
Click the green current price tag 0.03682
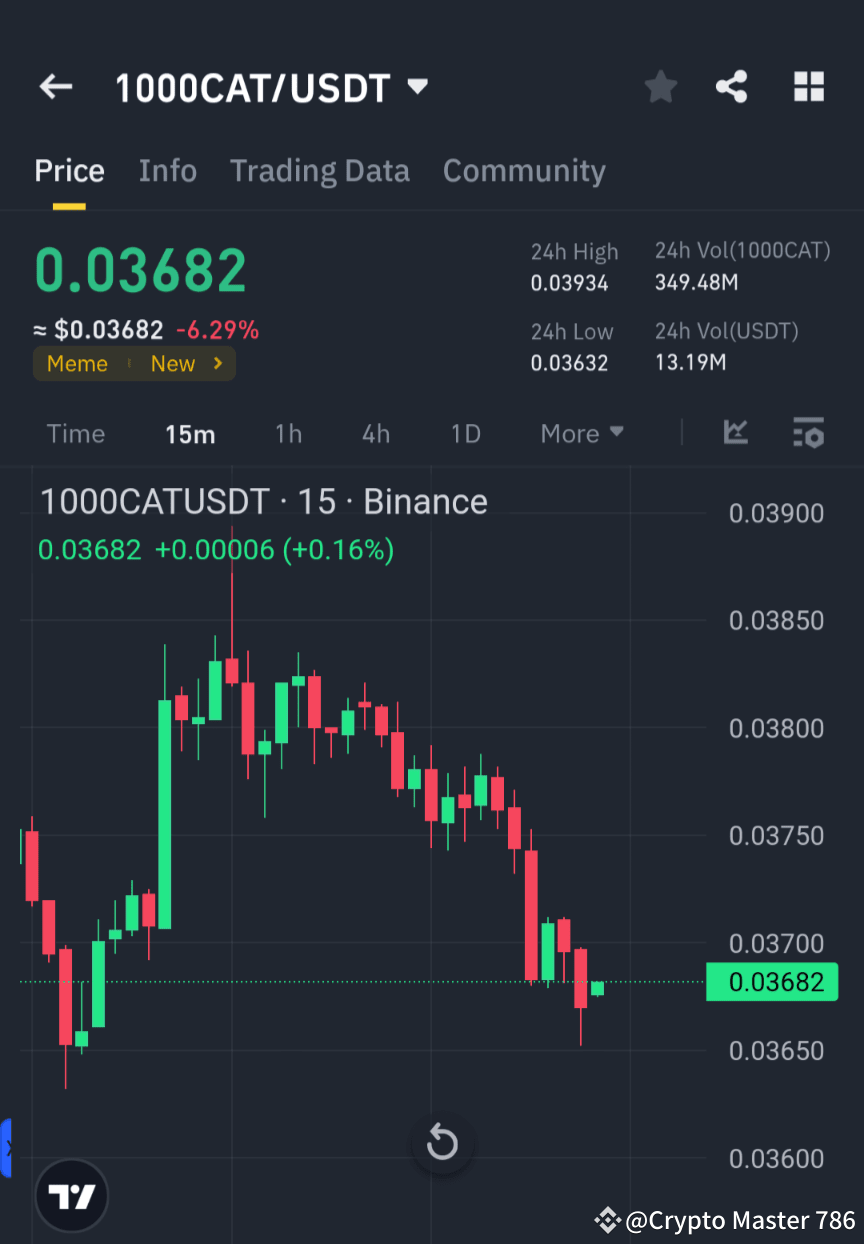pyautogui.click(x=772, y=982)
